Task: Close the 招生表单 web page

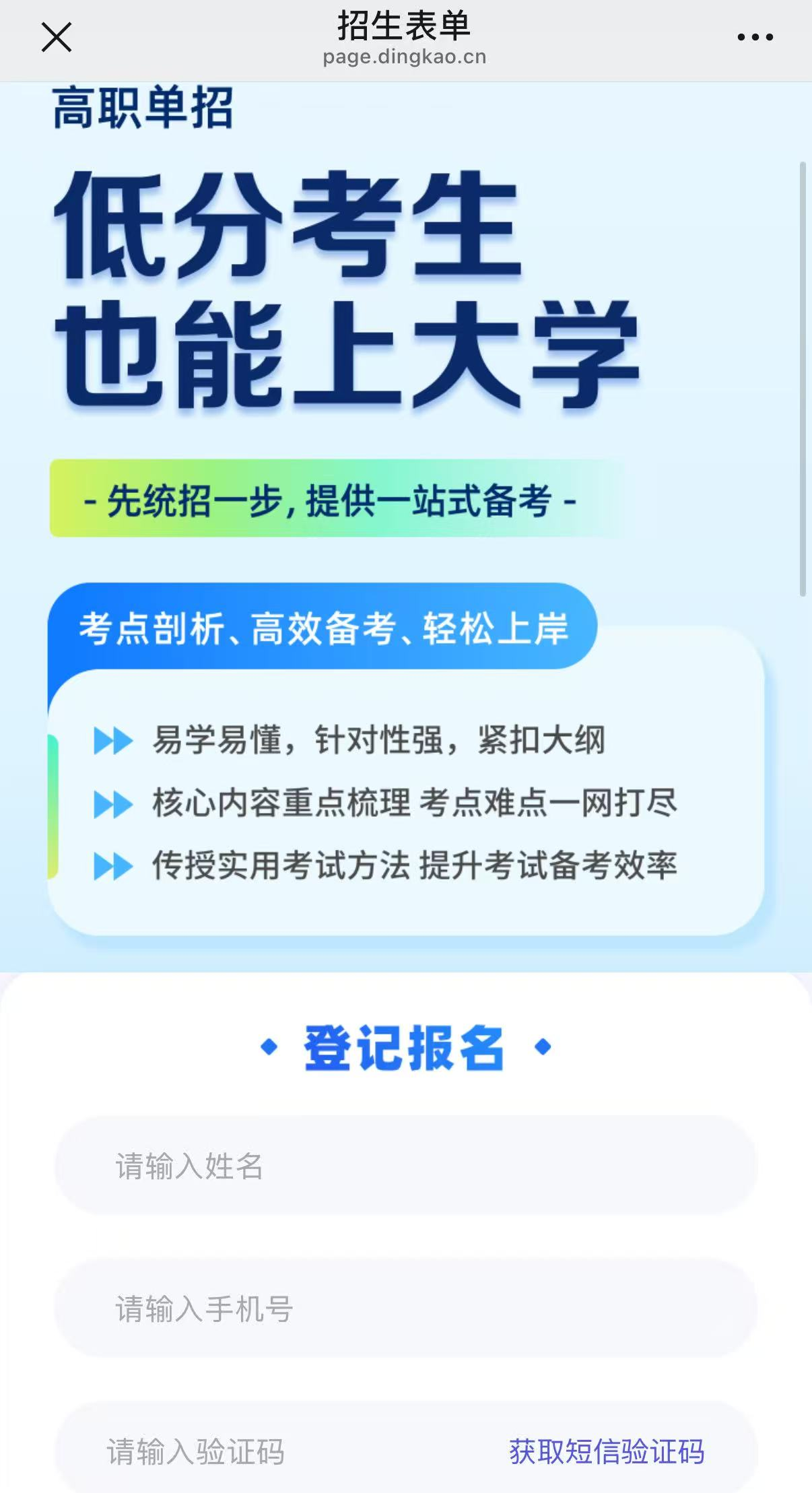Action: (57, 37)
